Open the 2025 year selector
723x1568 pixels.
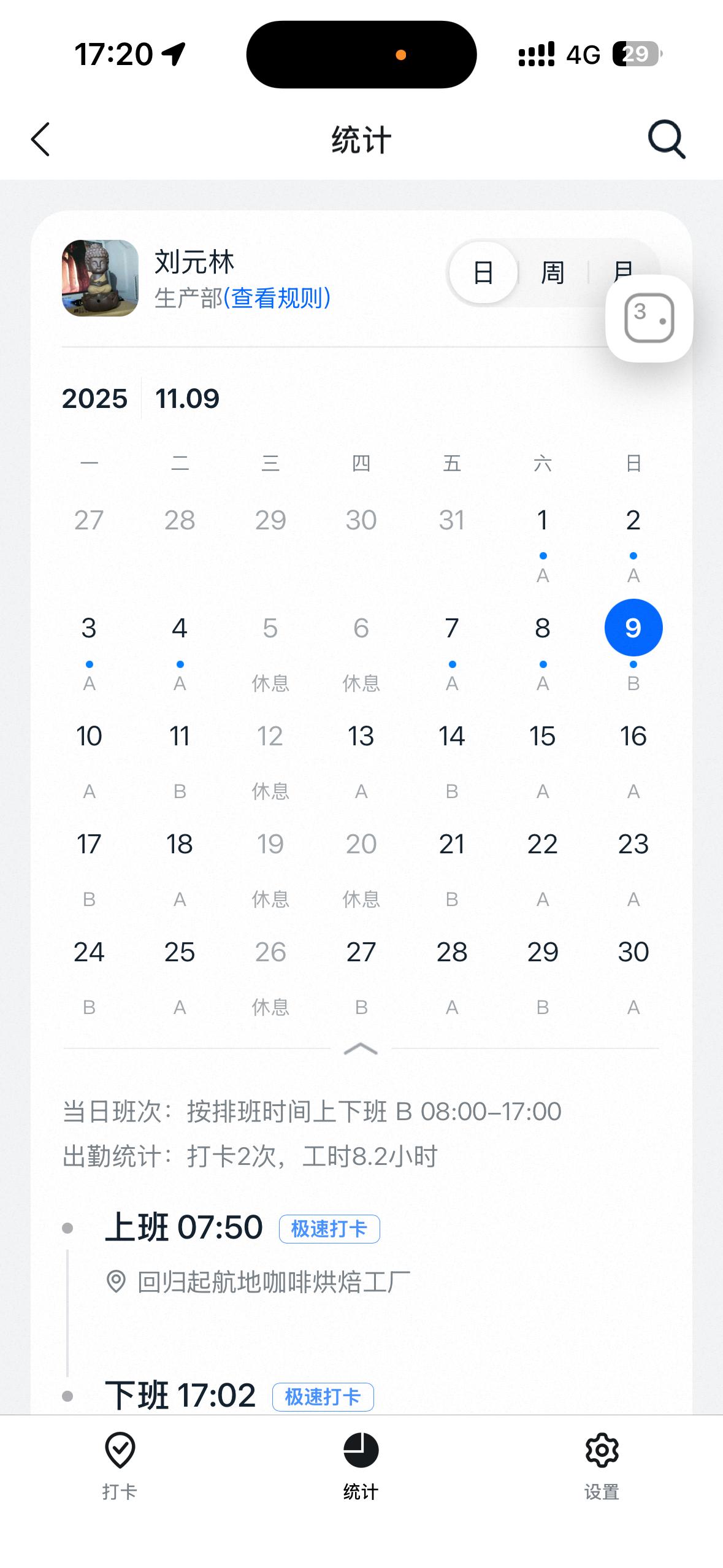[95, 399]
